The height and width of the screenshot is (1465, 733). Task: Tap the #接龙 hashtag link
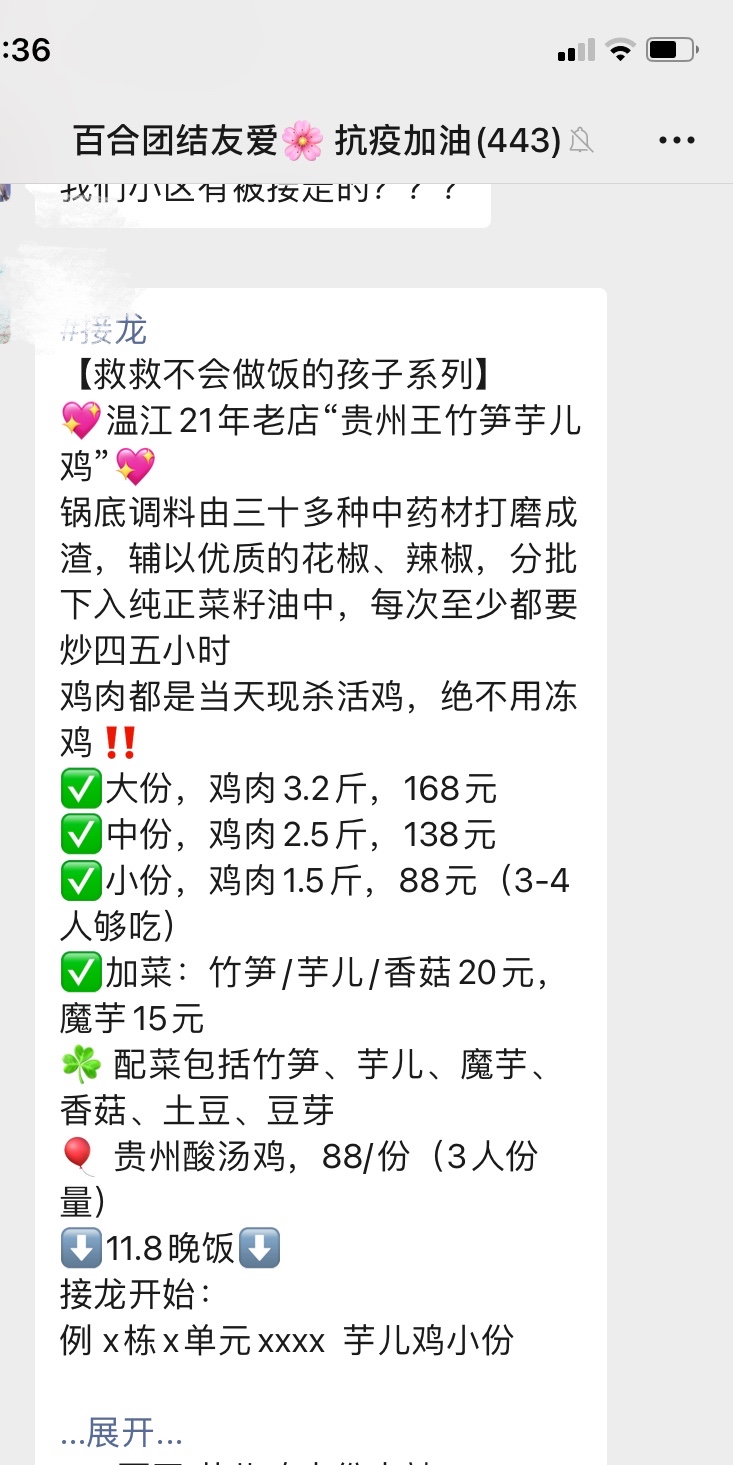tap(104, 329)
